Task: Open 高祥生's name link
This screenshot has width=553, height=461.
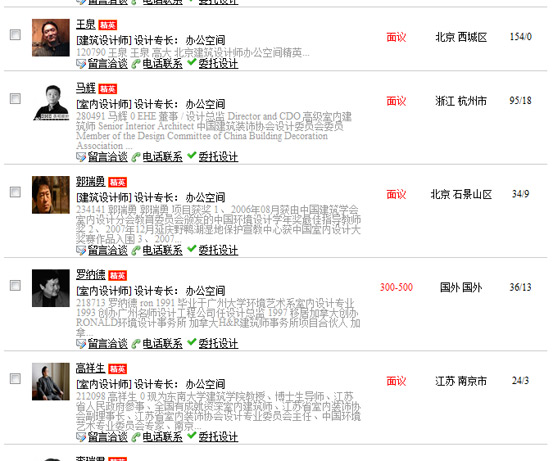Action: pyautogui.click(x=91, y=368)
